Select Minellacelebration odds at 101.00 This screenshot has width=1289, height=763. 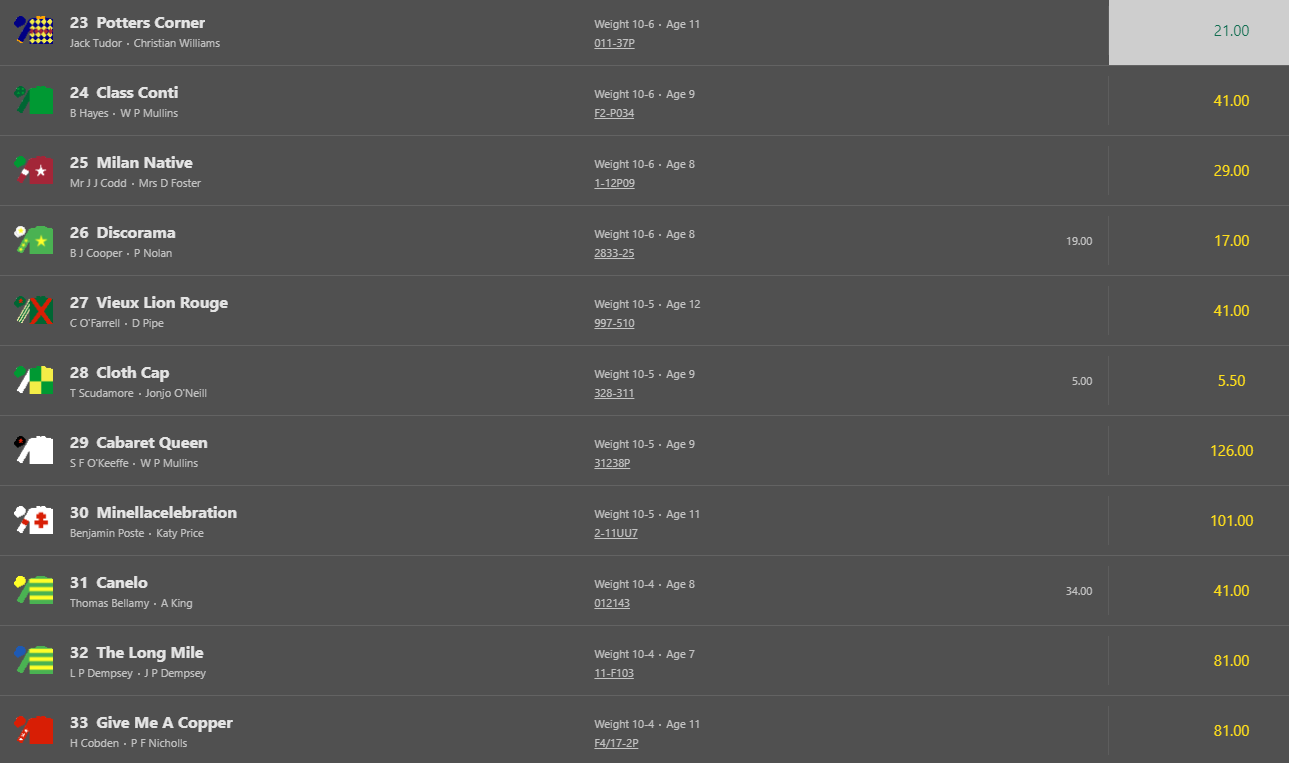click(x=1230, y=521)
